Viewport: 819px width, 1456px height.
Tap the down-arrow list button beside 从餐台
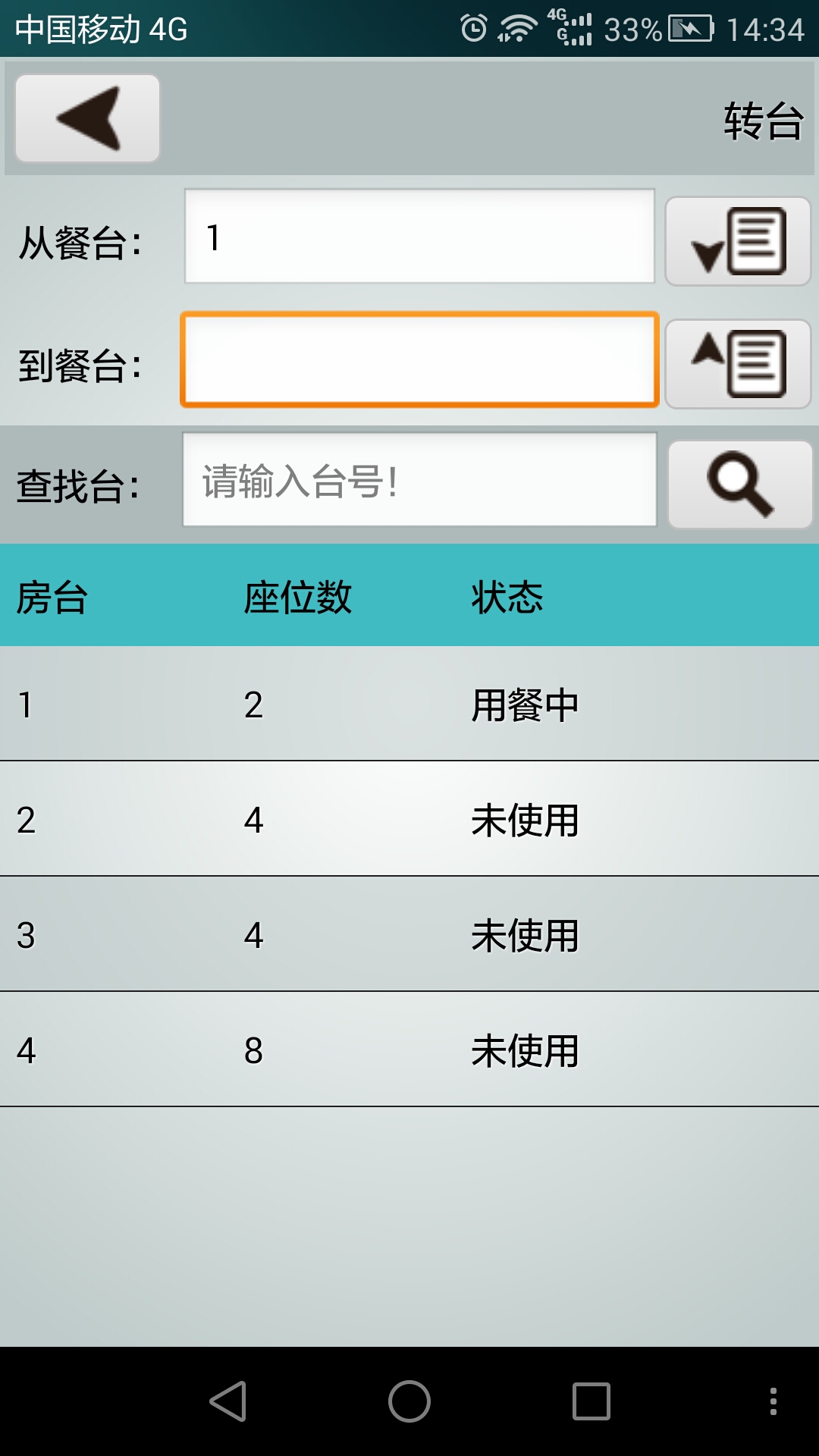point(738,241)
